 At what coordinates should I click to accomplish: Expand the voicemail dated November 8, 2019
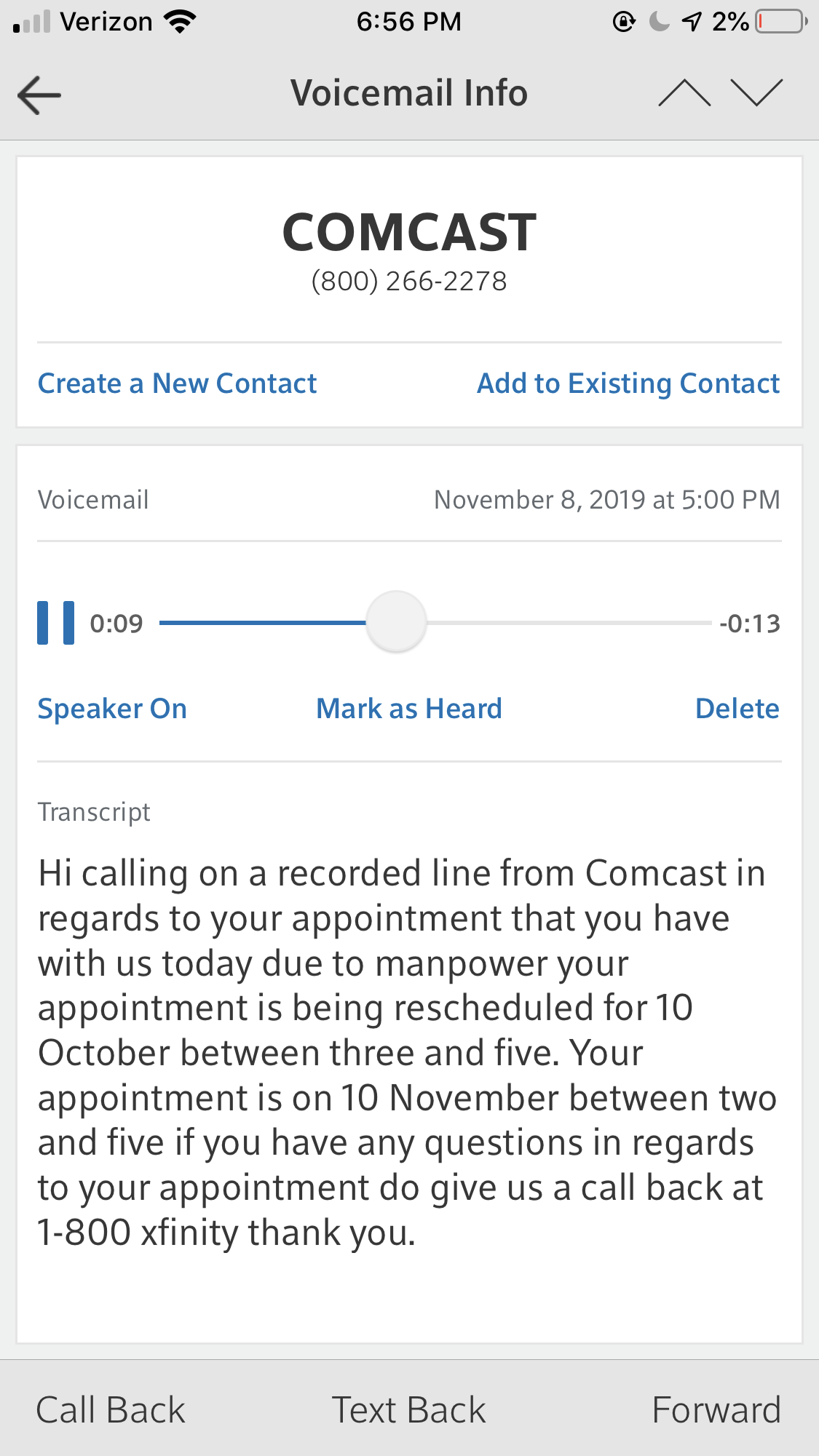pyautogui.click(x=606, y=499)
